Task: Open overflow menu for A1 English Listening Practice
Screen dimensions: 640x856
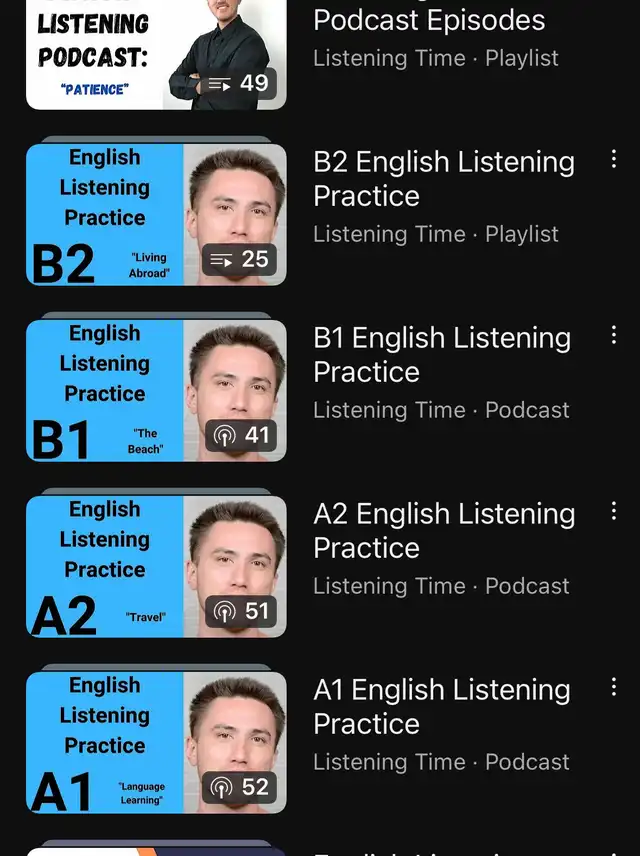Action: pos(613,687)
